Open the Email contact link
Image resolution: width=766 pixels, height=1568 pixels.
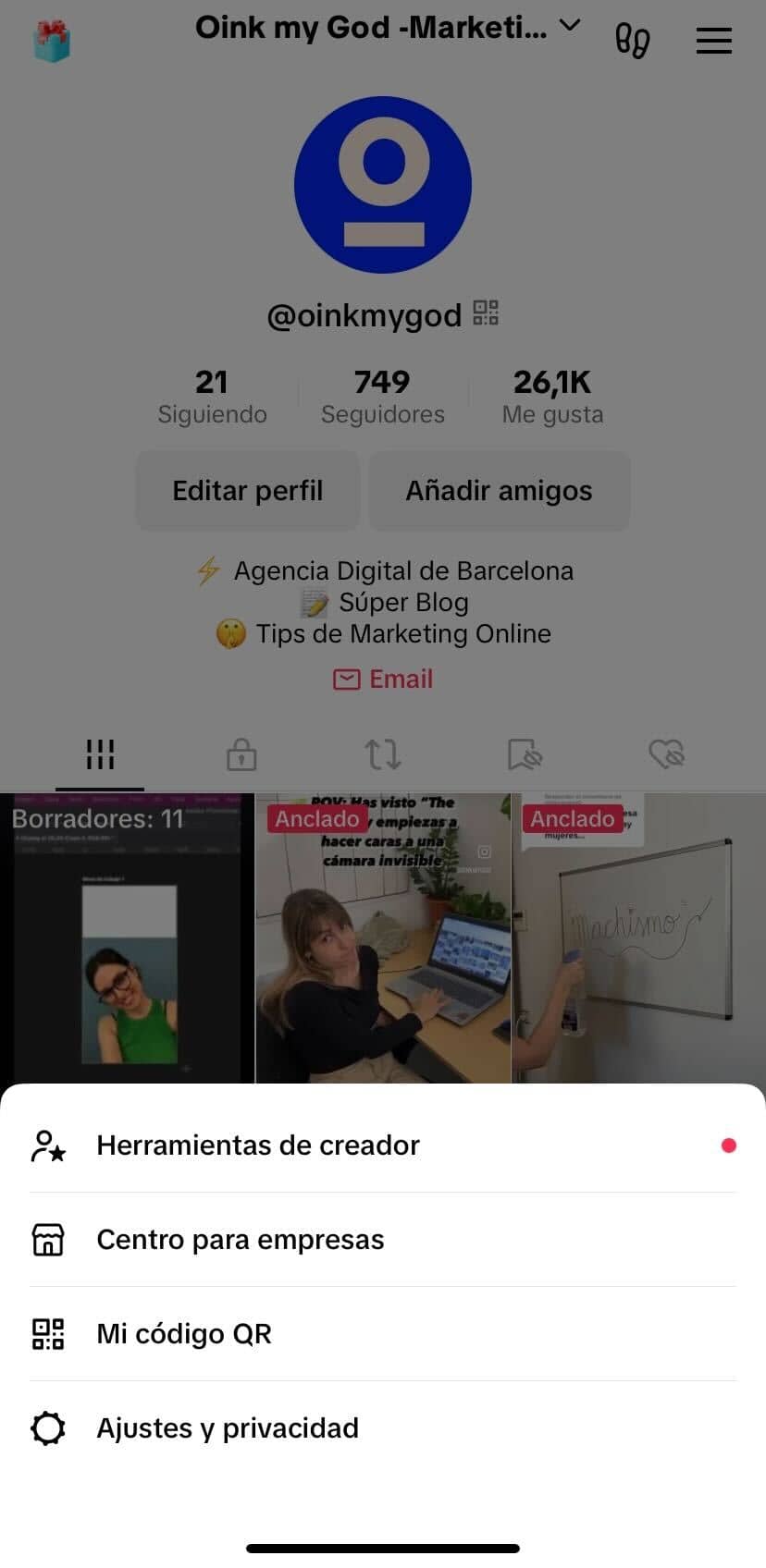point(383,678)
